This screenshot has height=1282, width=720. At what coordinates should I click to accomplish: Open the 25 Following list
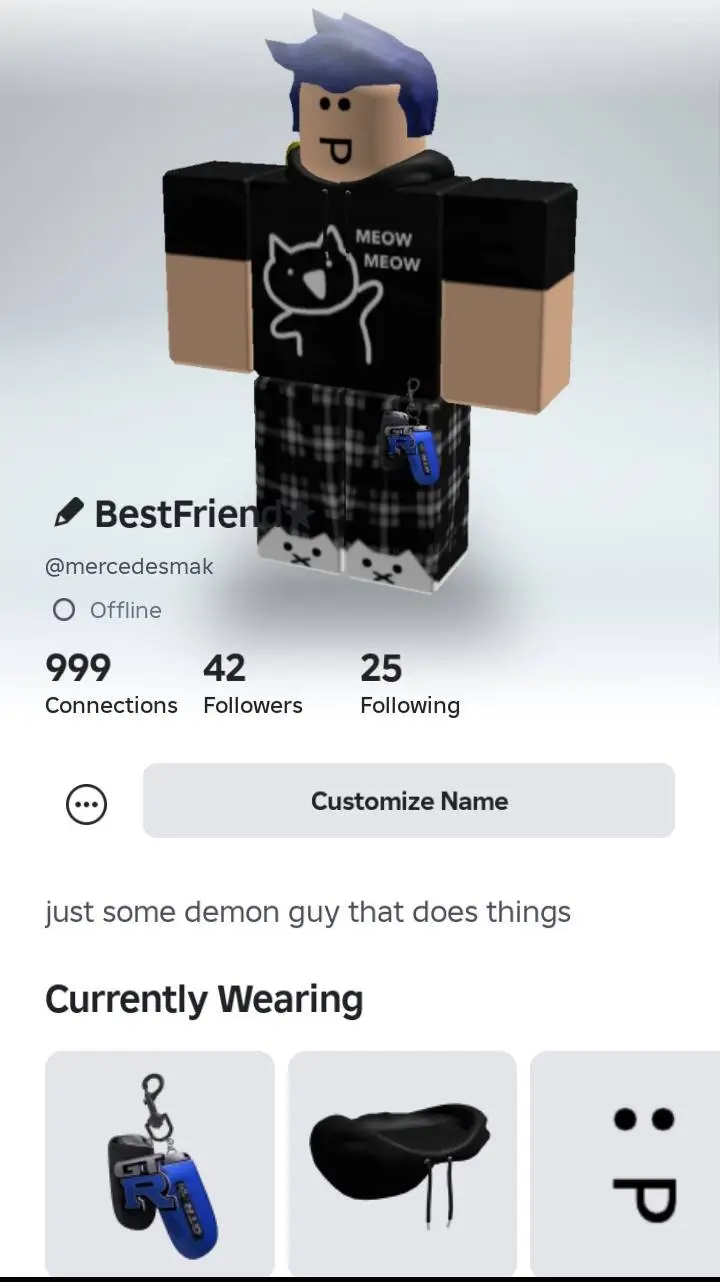(409, 685)
